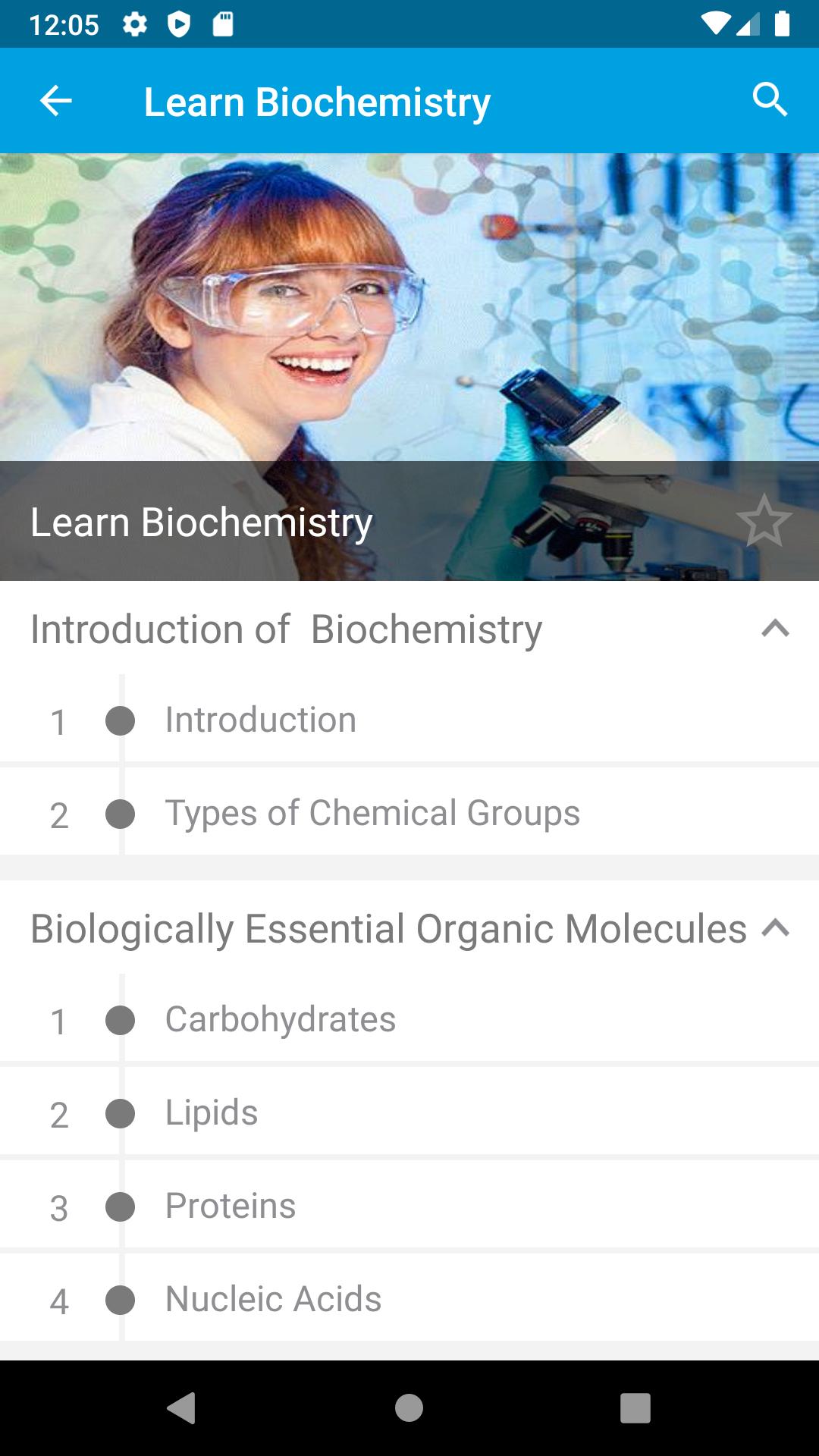Open the Proteins lesson
The width and height of the screenshot is (819, 1456).
coord(230,1206)
